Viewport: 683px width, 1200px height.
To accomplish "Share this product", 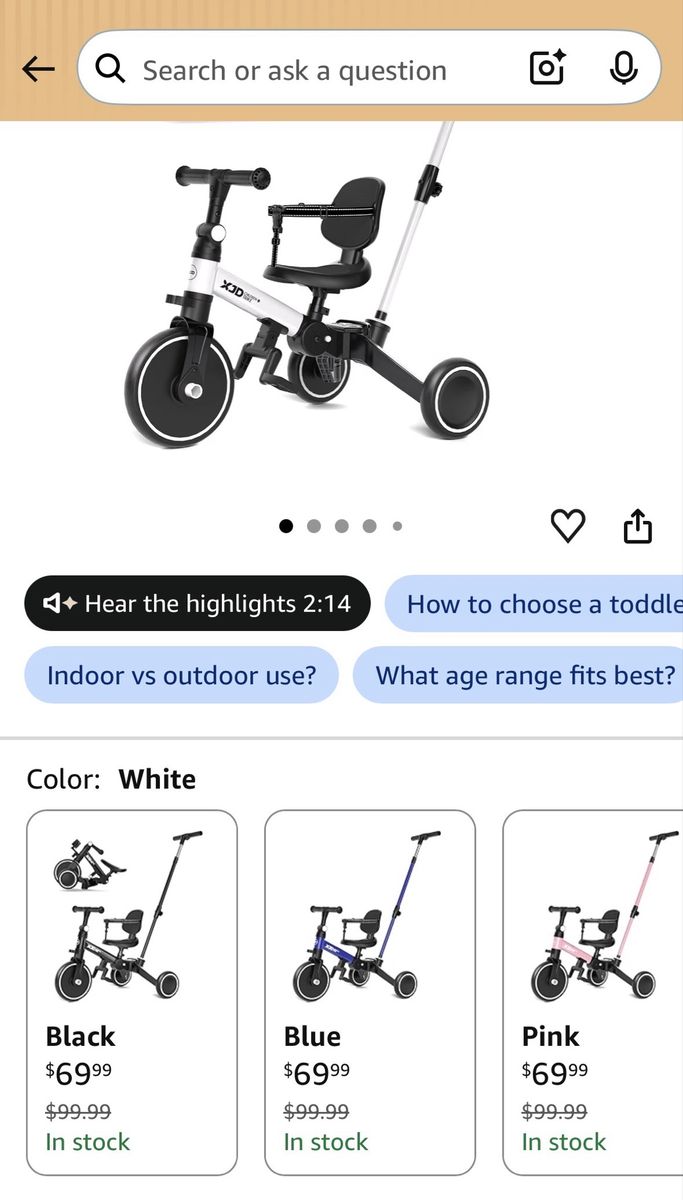I will click(638, 526).
